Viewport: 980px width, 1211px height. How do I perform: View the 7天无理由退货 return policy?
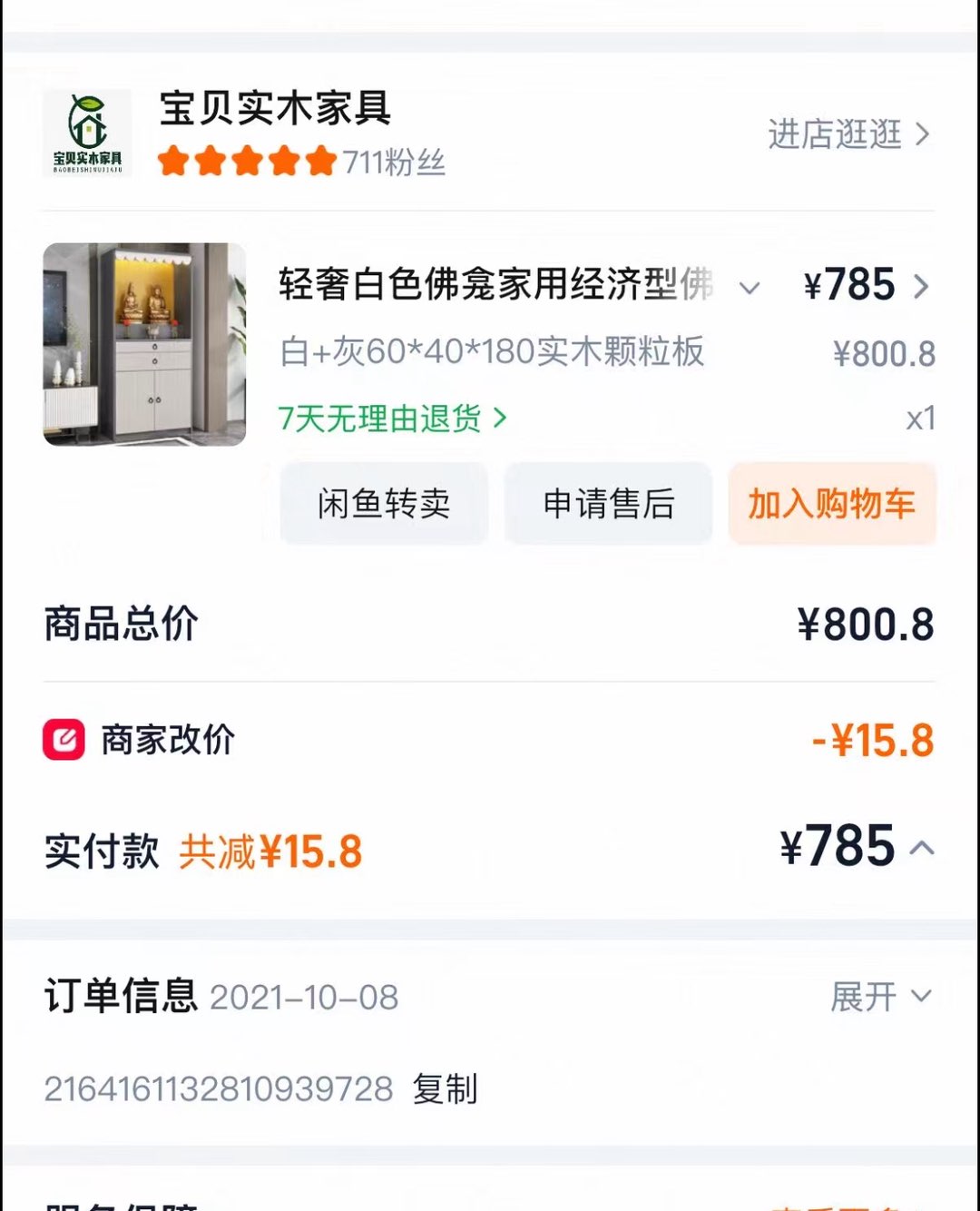[392, 418]
